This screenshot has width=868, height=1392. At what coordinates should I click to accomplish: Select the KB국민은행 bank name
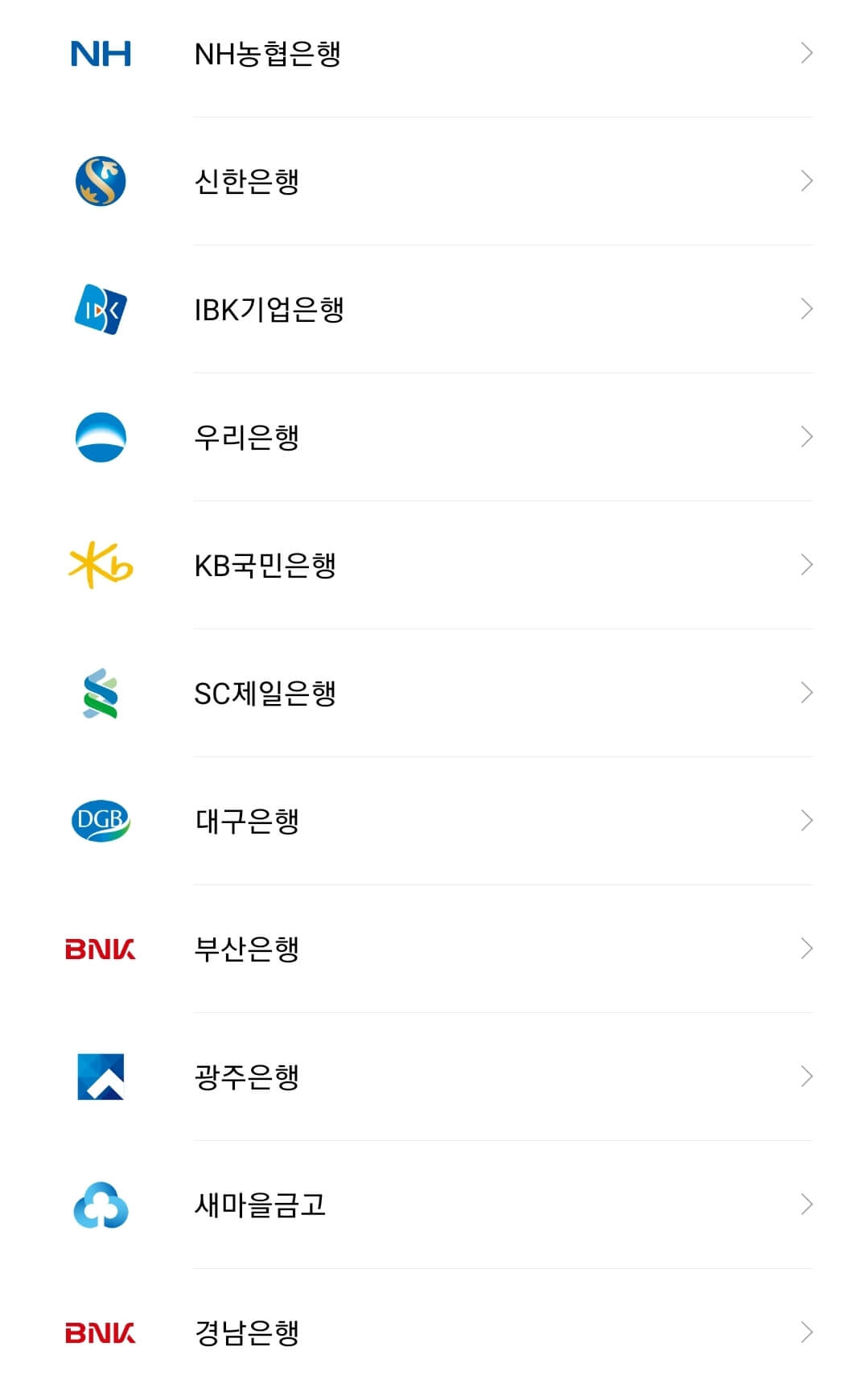tap(265, 564)
